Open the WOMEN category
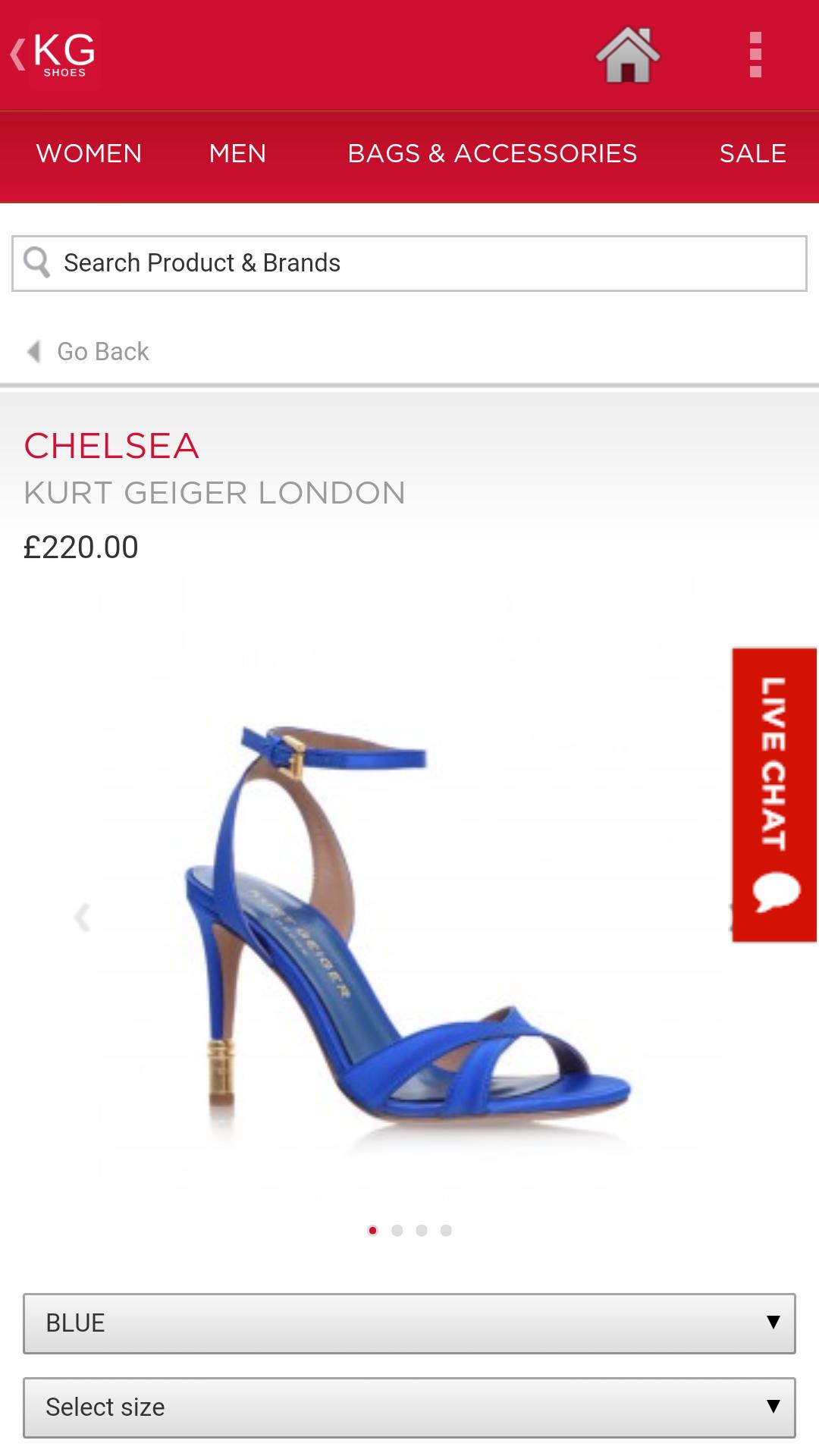 point(89,154)
